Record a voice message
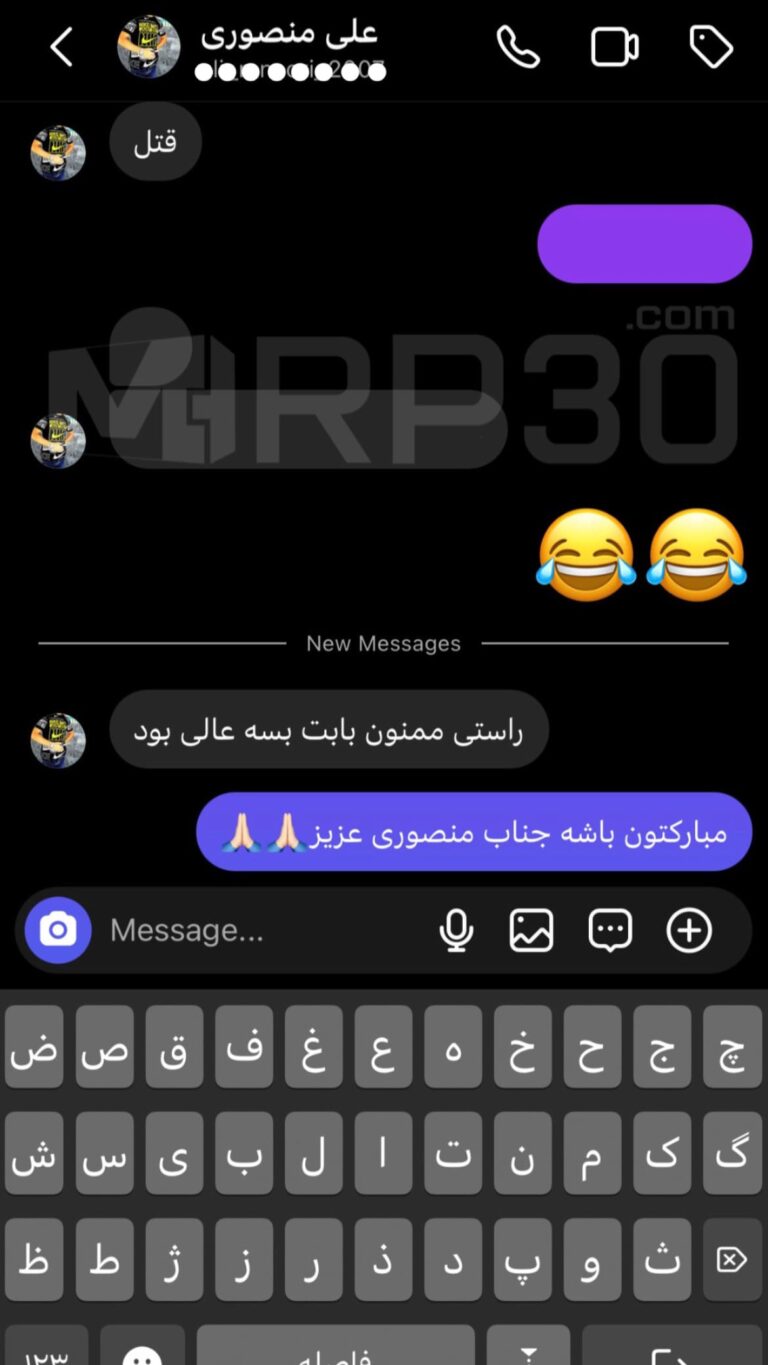This screenshot has width=768, height=1365. click(x=456, y=931)
